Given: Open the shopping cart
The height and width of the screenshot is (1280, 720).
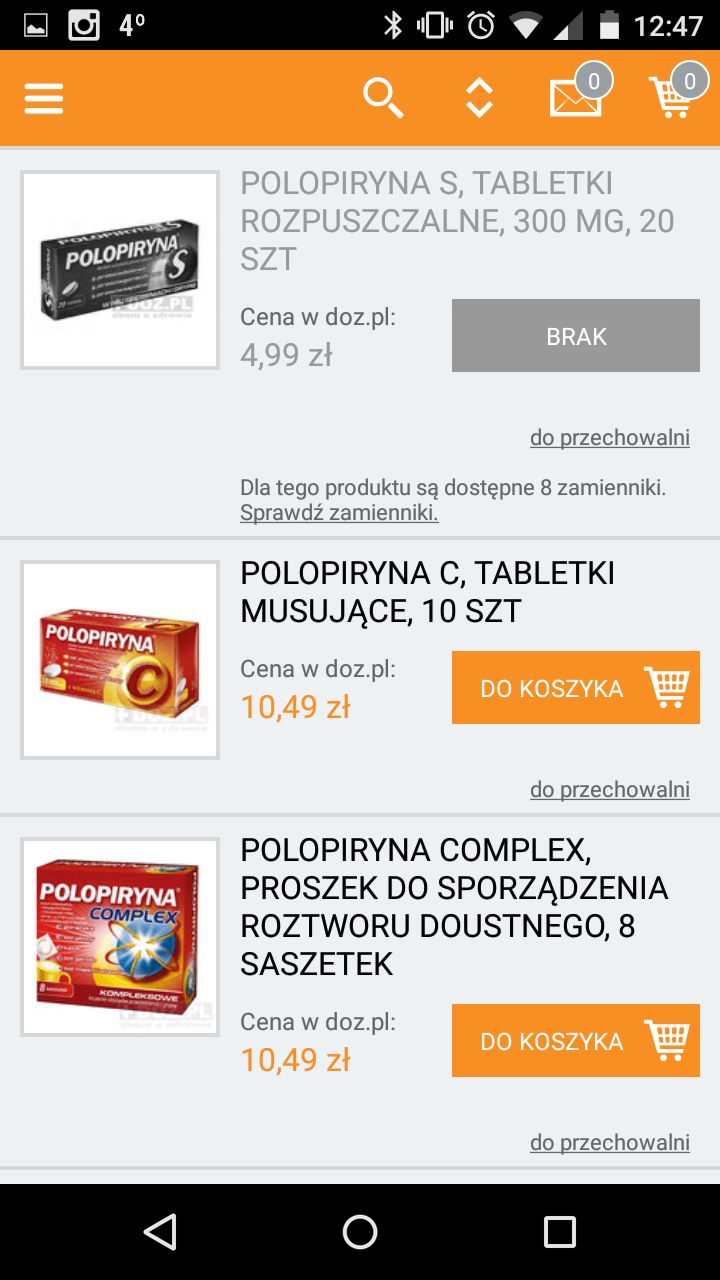Looking at the screenshot, I should coord(676,93).
